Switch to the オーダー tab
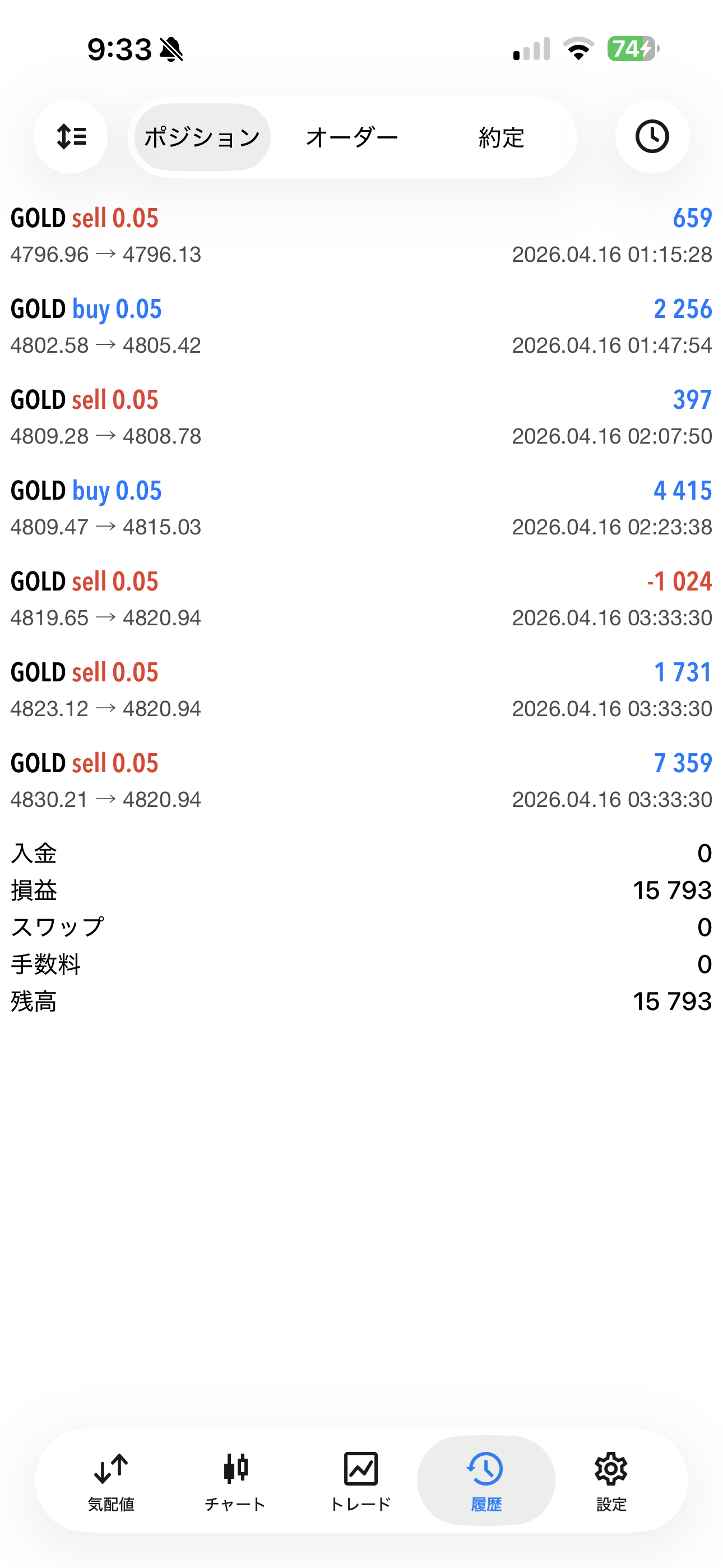 [x=352, y=137]
